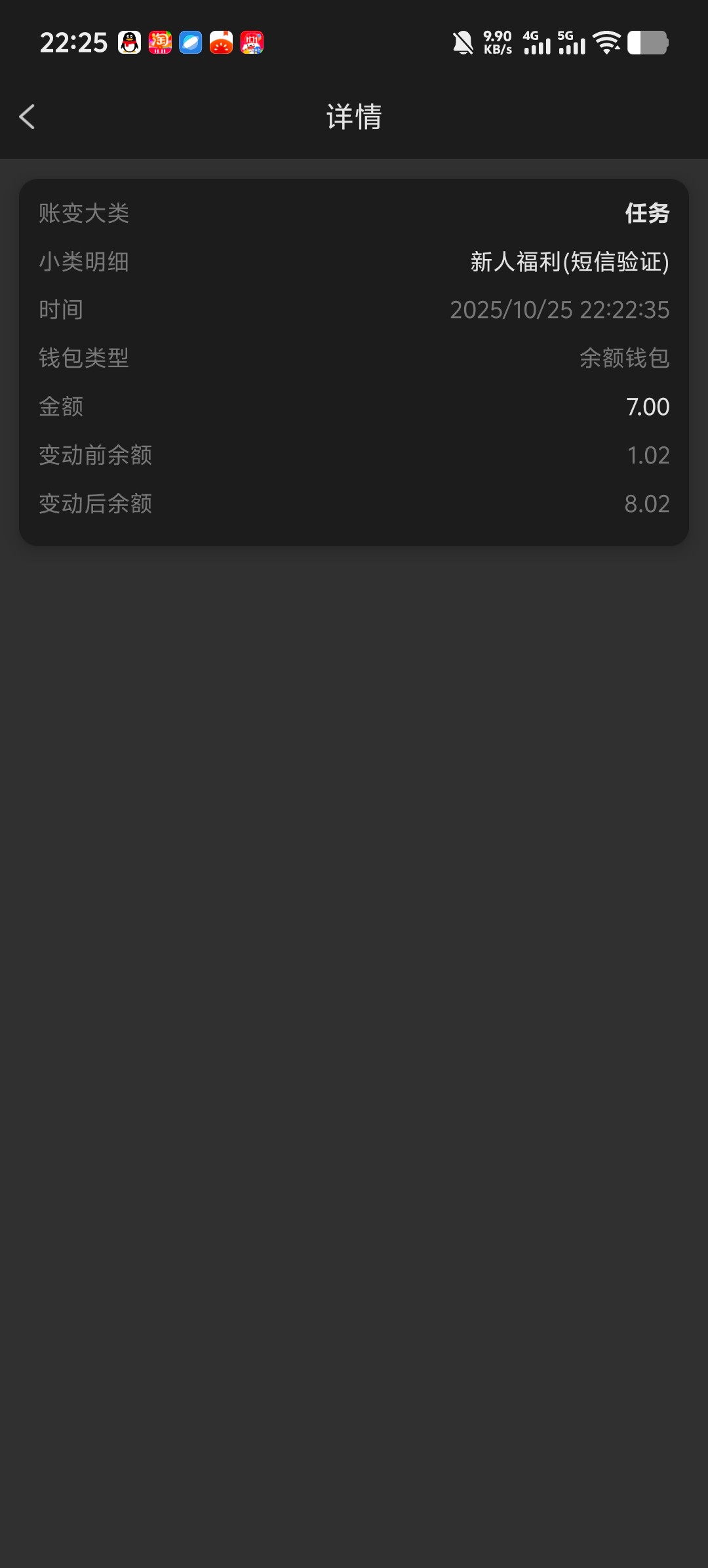Go back from the 详情 page
This screenshot has height=1568, width=708.
pyautogui.click(x=27, y=117)
